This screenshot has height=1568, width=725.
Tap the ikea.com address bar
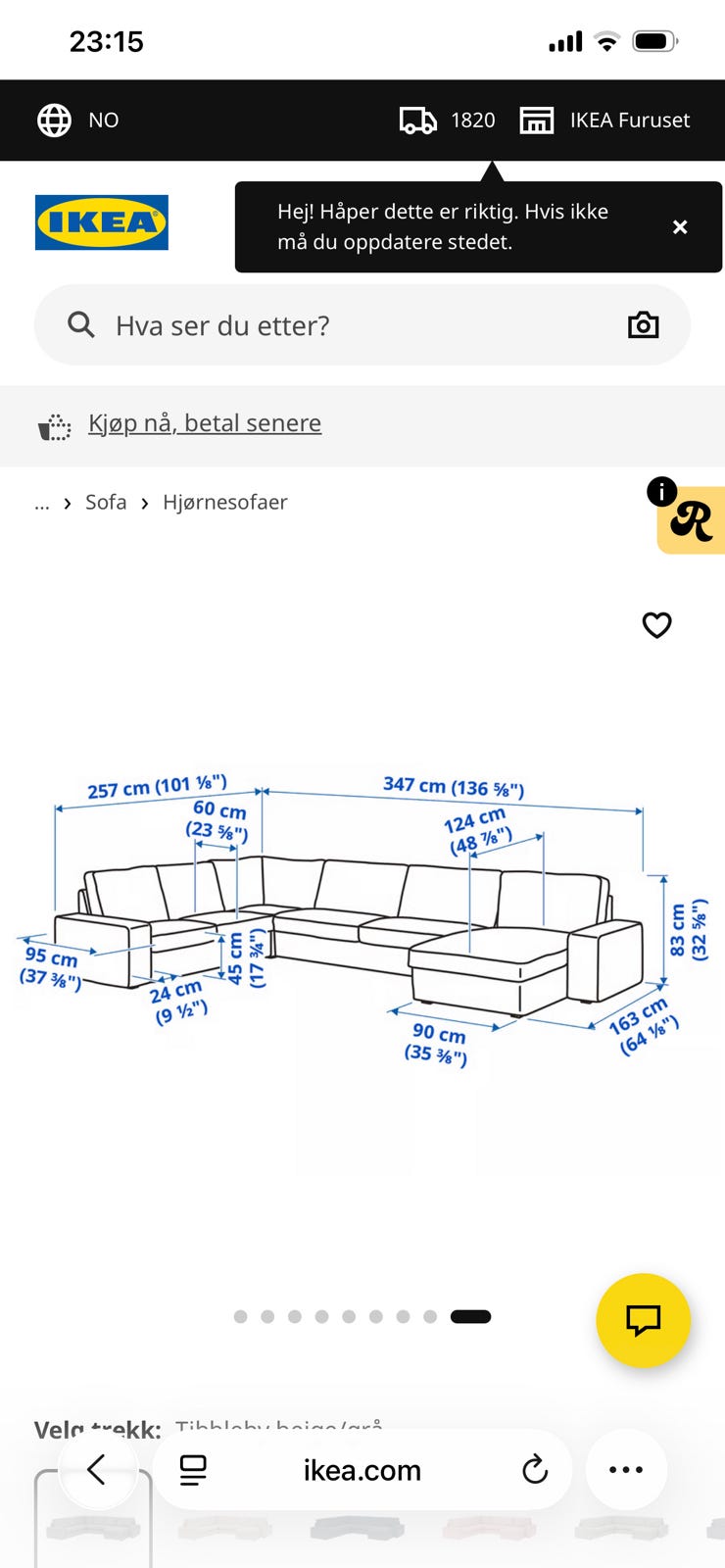pos(362,1469)
